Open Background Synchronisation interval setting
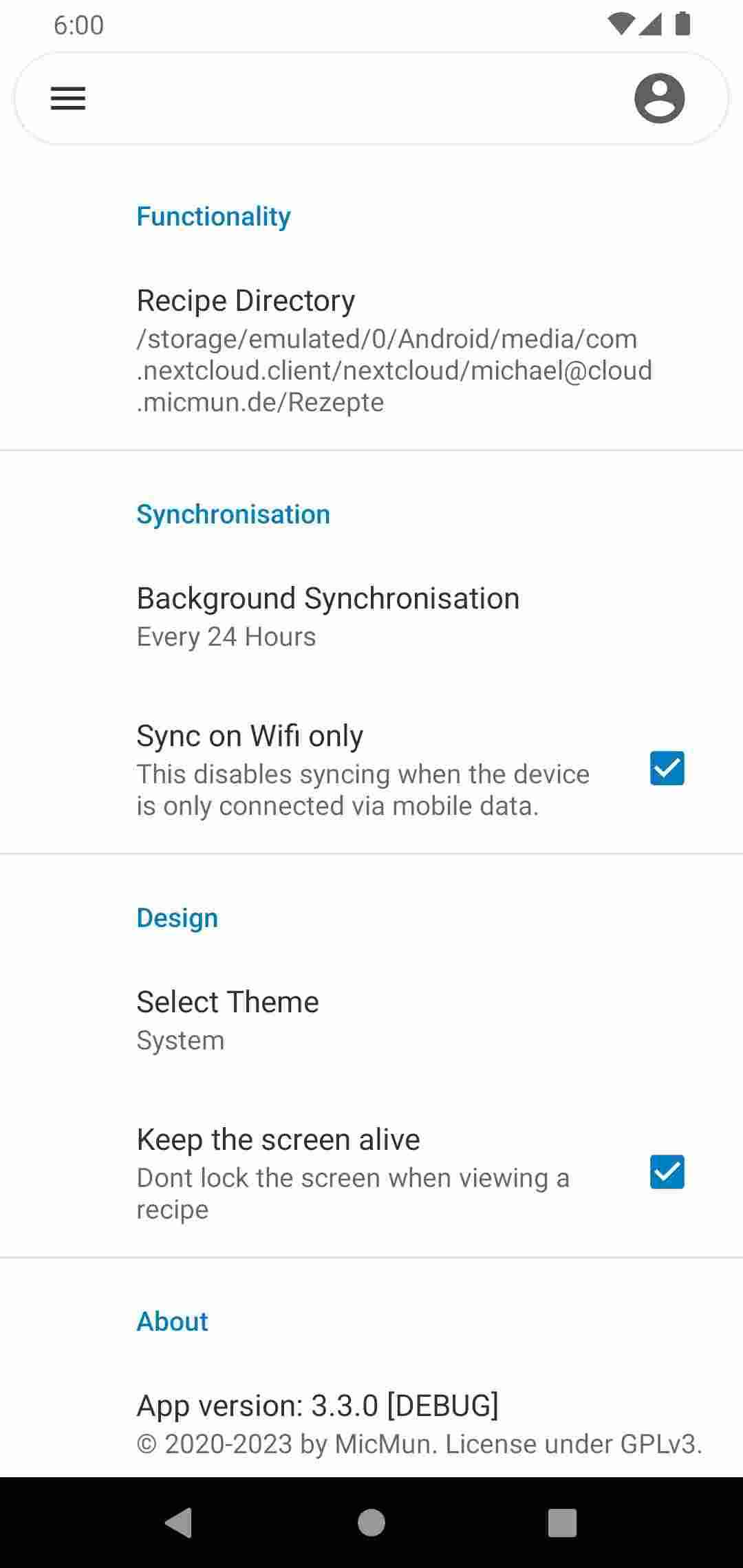Image resolution: width=743 pixels, height=1568 pixels. coord(371,616)
